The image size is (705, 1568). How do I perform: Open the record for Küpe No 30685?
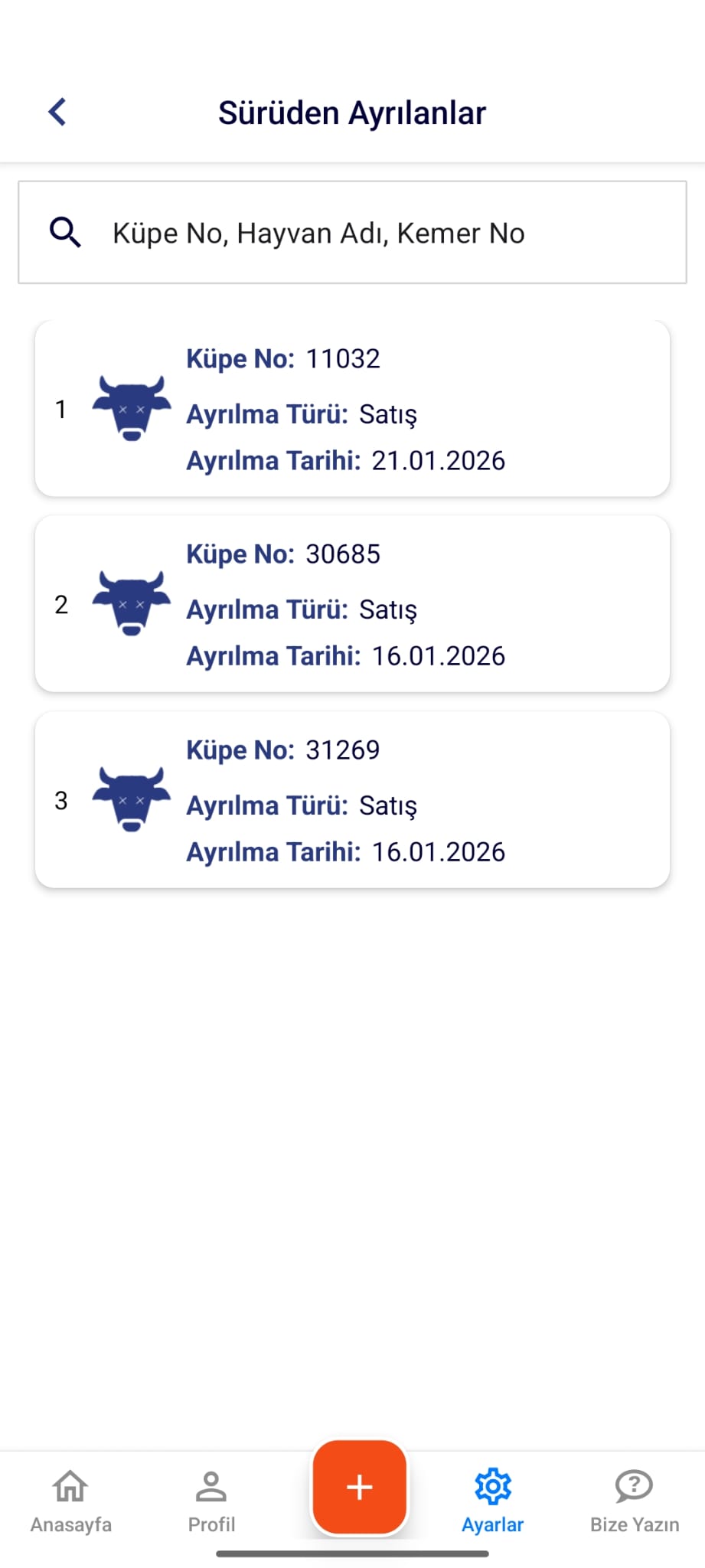pos(352,604)
